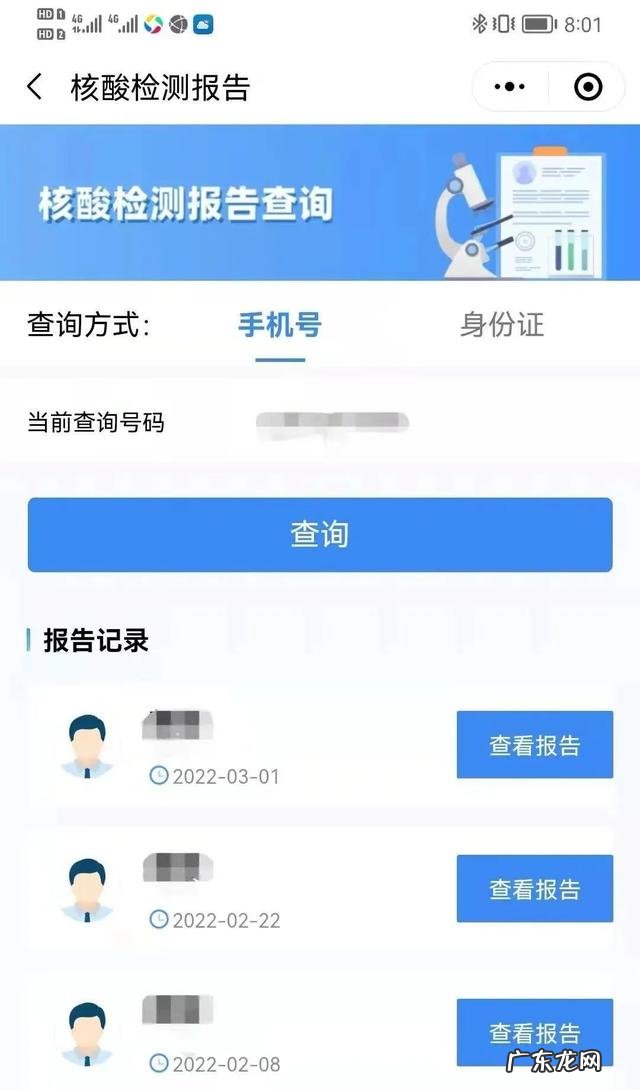View report dated 2022-03-01
This screenshot has height=1090, width=640.
point(534,745)
